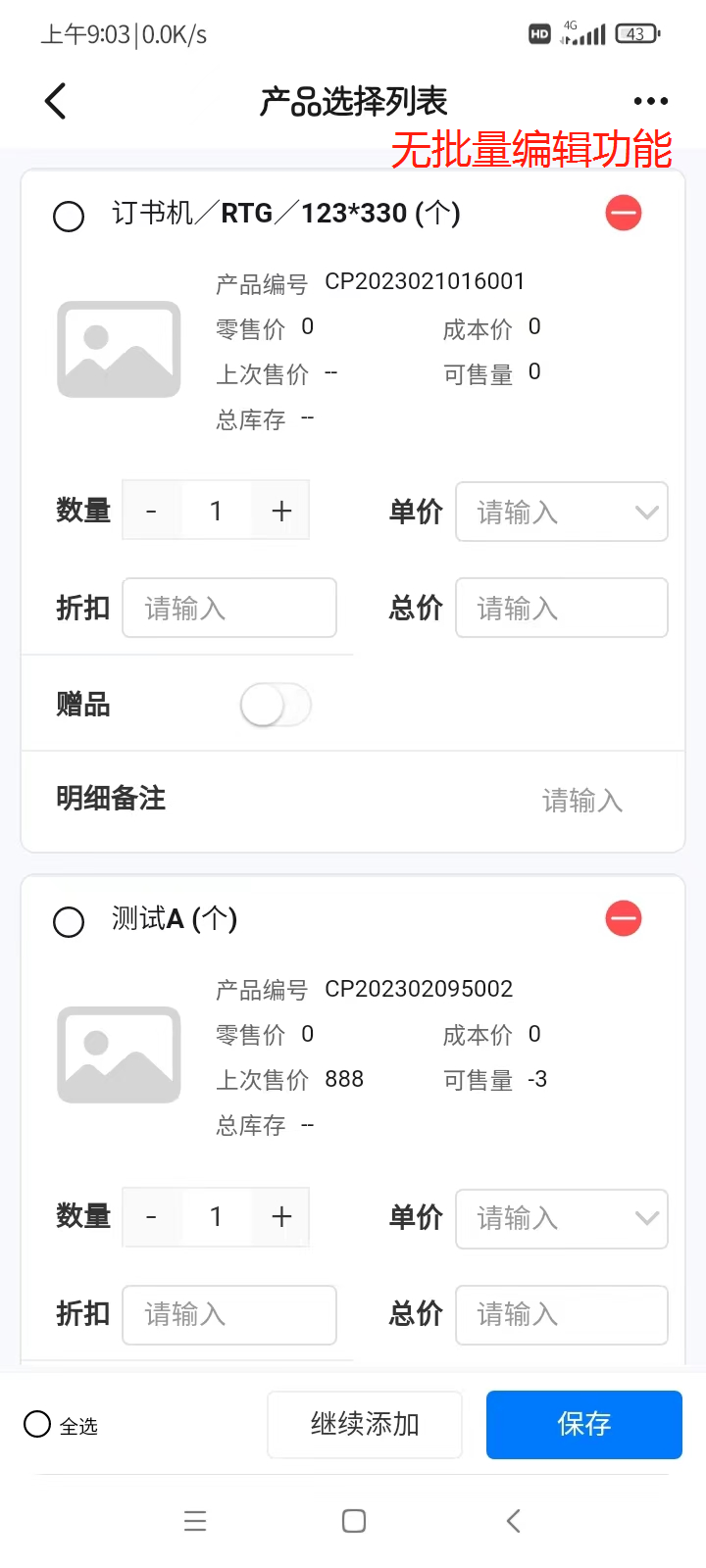Remove the 测试A product with the red minus
706x1568 pixels.
pyautogui.click(x=624, y=918)
